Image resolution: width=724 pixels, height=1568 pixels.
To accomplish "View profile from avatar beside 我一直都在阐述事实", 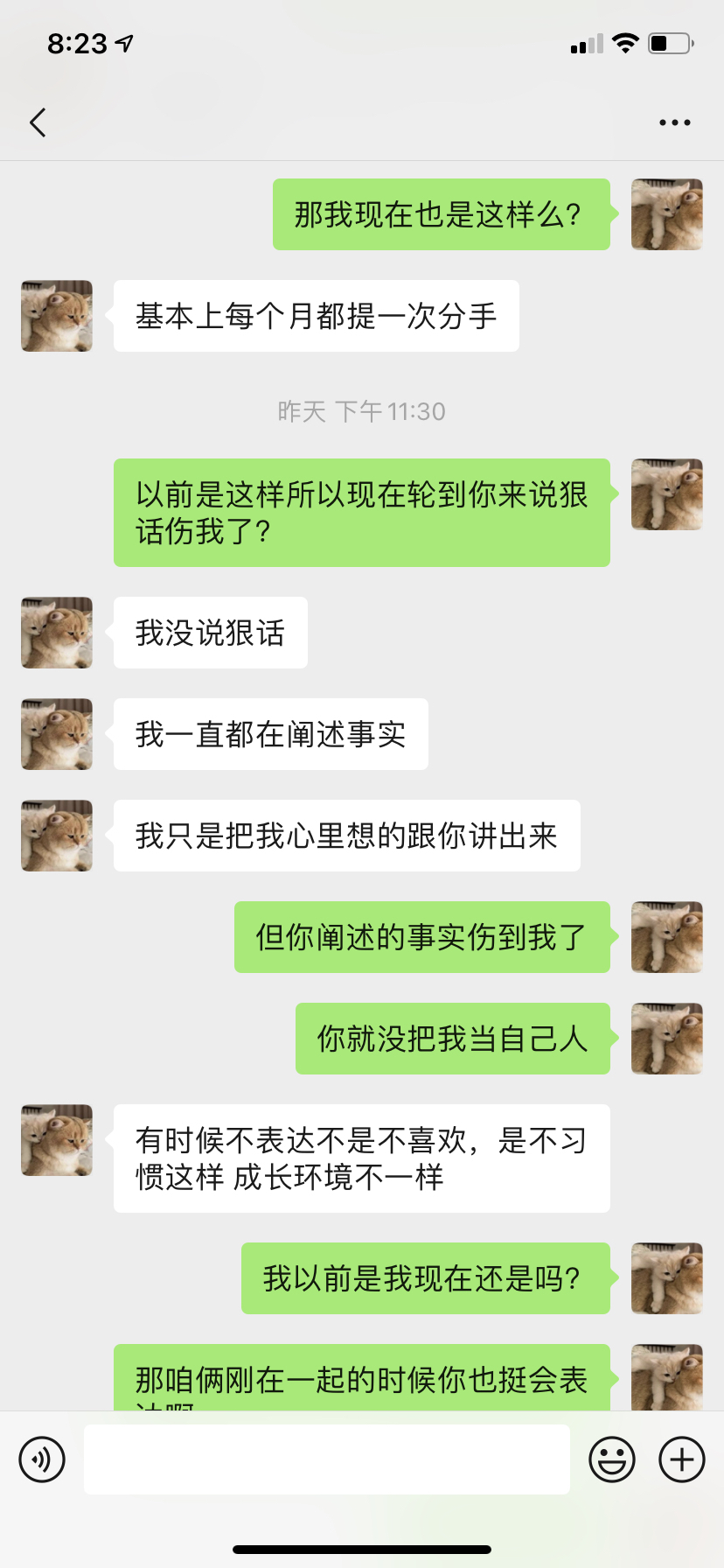I will [x=57, y=734].
